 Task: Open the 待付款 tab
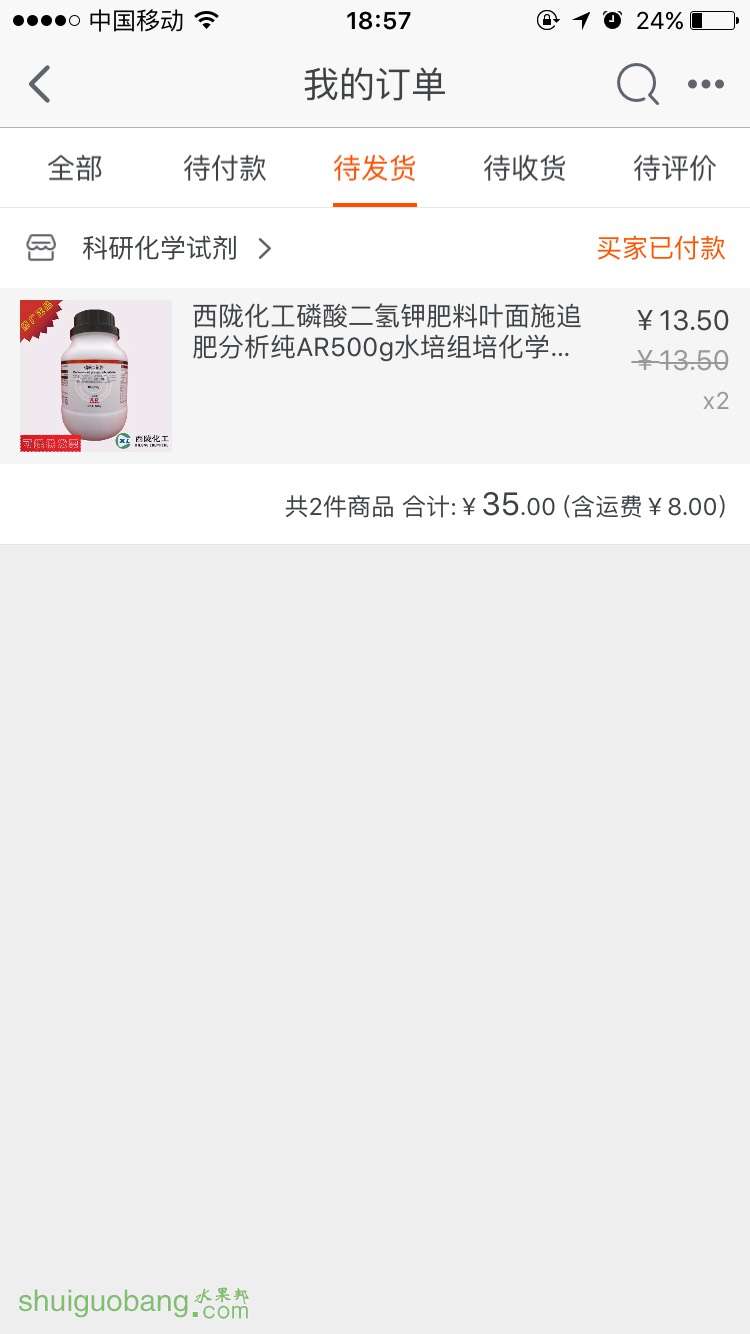224,168
